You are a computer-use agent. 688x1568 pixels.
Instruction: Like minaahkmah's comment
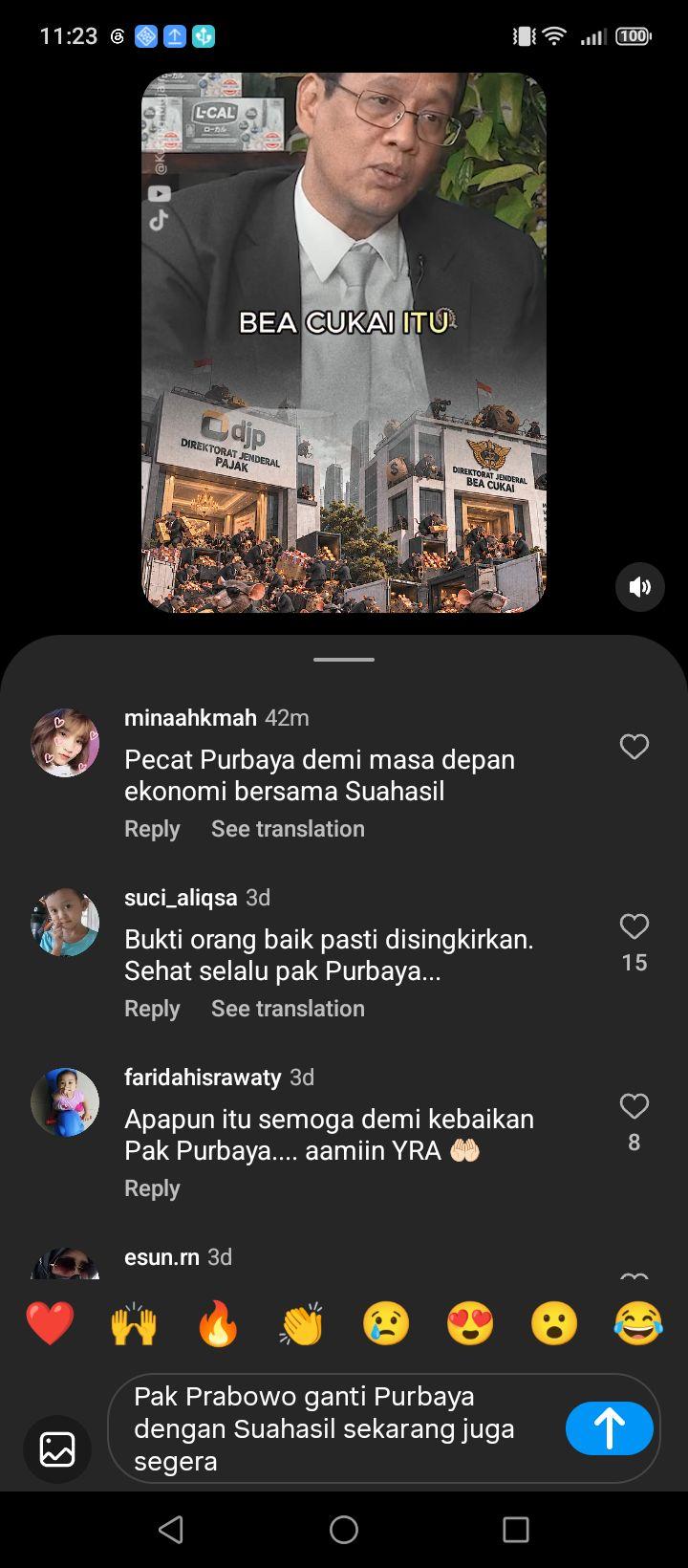(x=634, y=747)
